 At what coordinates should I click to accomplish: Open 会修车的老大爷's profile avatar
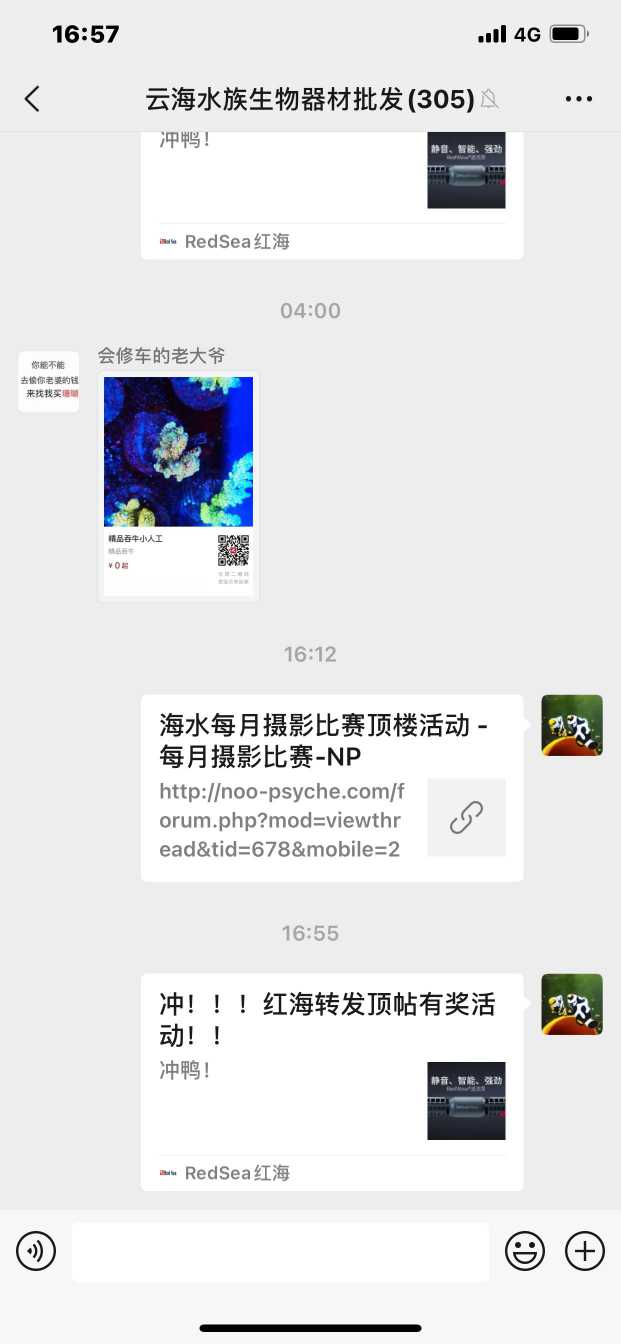tap(48, 382)
